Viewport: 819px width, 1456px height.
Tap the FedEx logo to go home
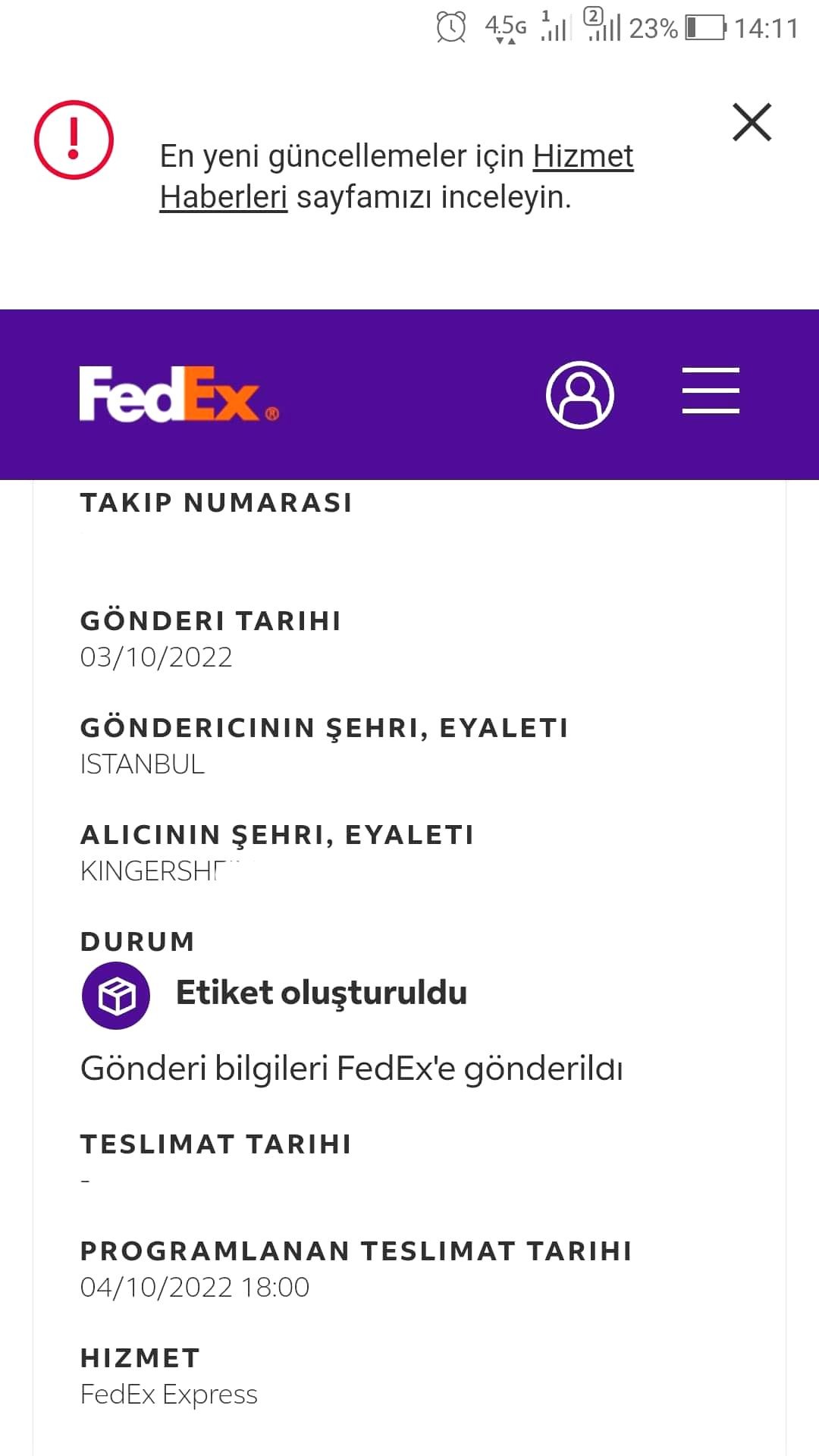[180, 394]
